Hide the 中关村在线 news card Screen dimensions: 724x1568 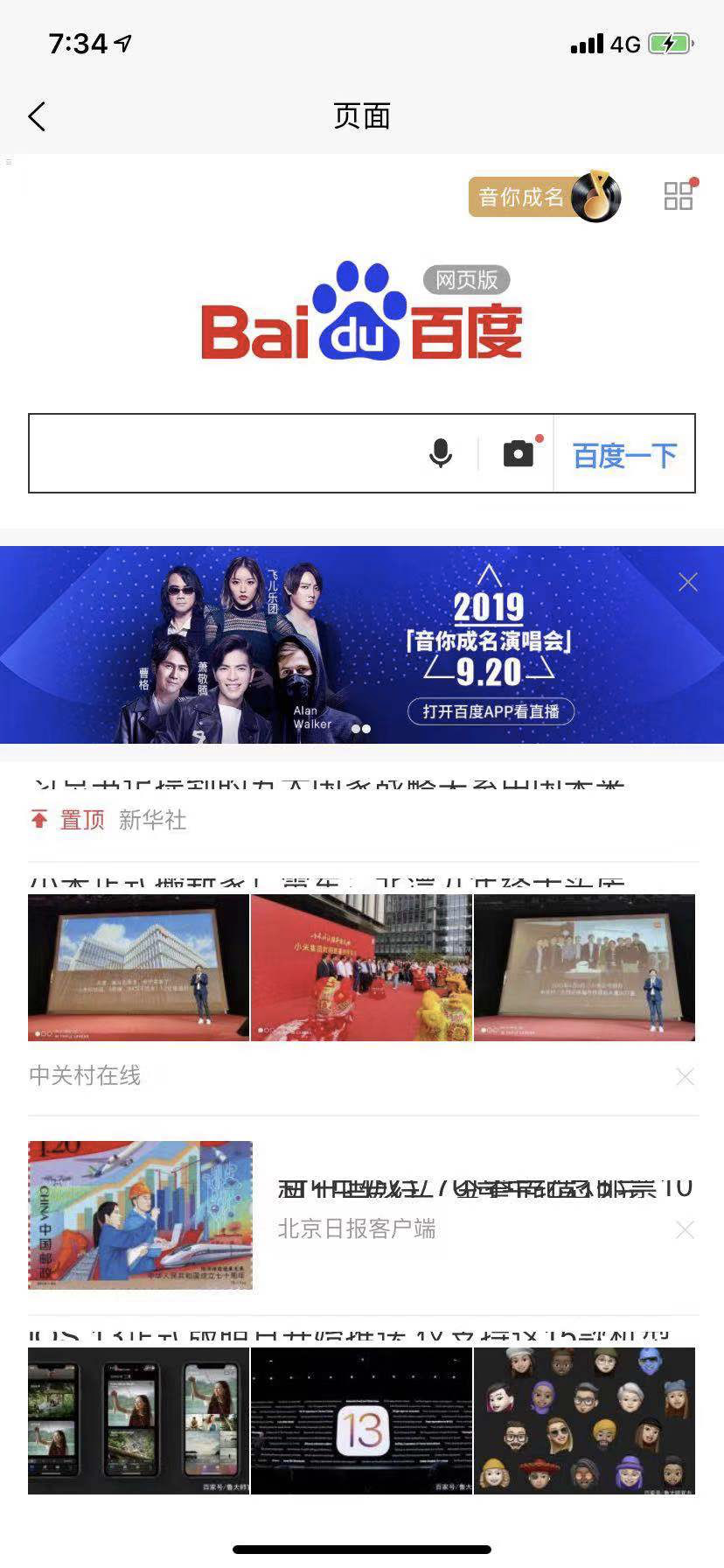point(686,1075)
